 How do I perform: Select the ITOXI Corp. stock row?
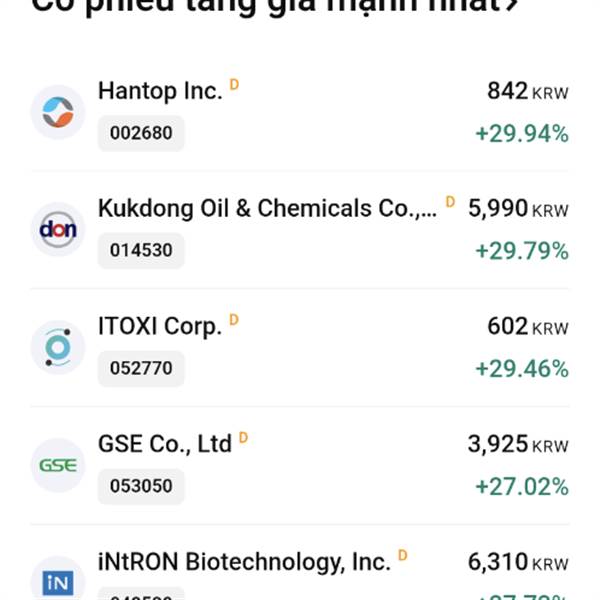click(x=300, y=348)
